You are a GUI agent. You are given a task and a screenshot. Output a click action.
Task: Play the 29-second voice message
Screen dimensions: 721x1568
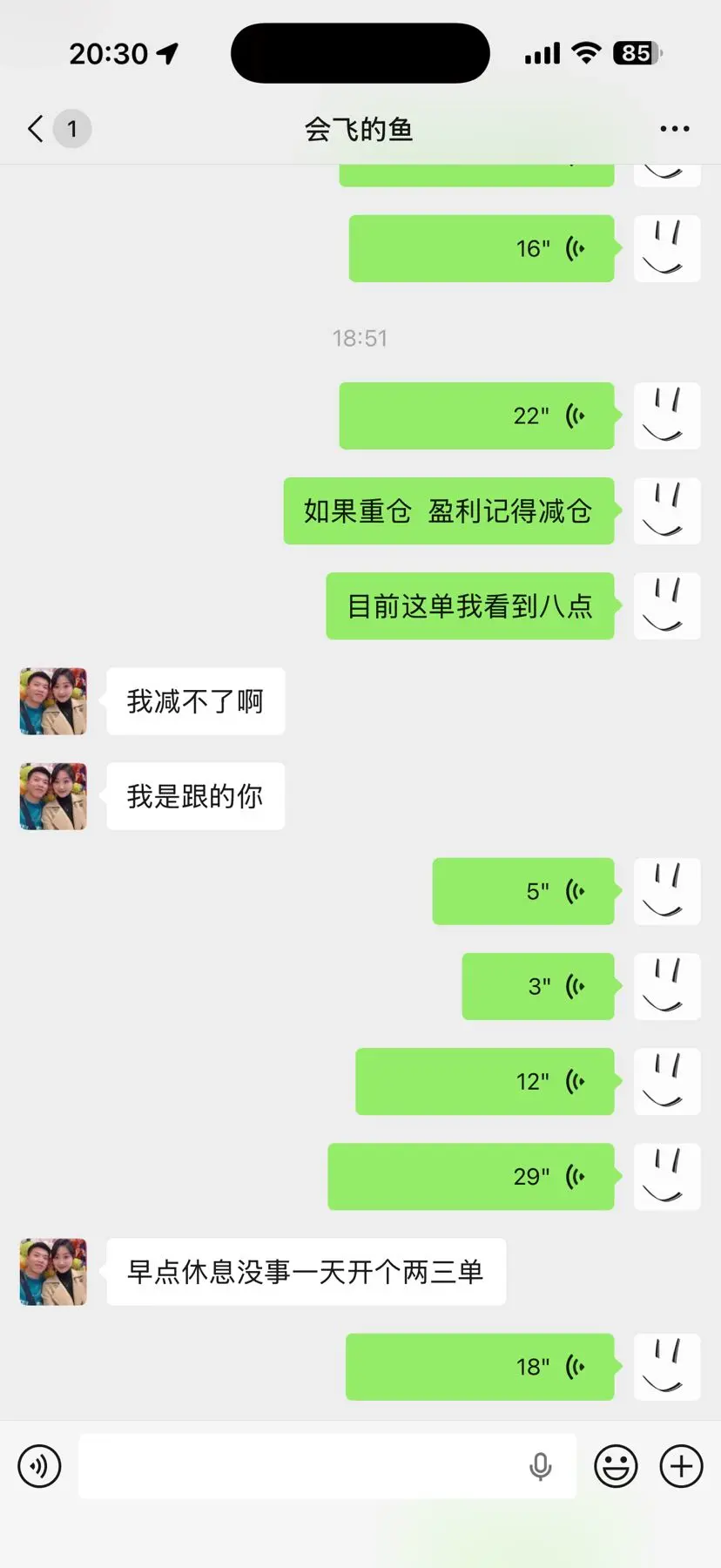click(470, 1176)
